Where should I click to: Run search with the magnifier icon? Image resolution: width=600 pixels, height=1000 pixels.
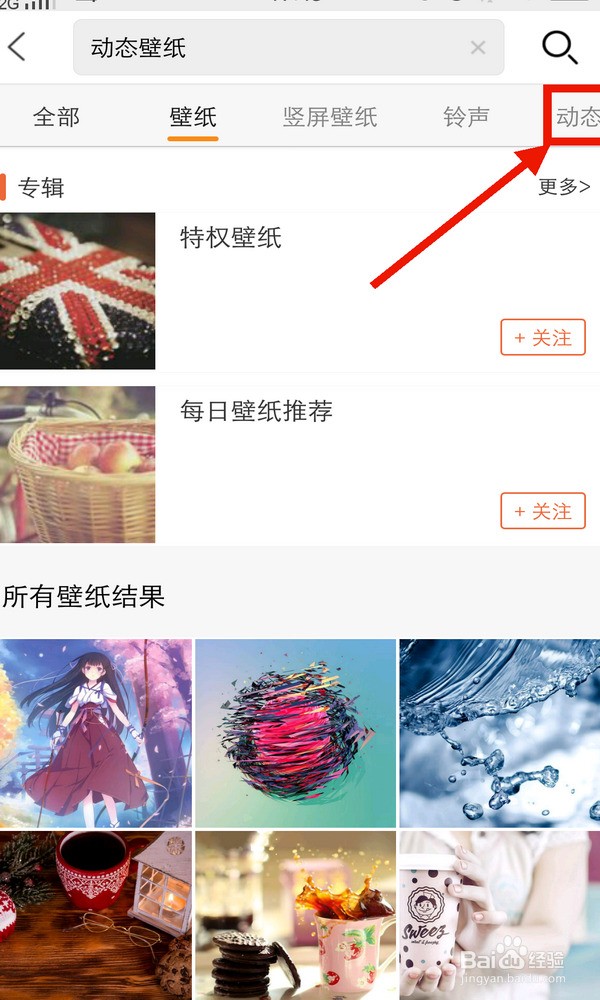click(x=559, y=47)
